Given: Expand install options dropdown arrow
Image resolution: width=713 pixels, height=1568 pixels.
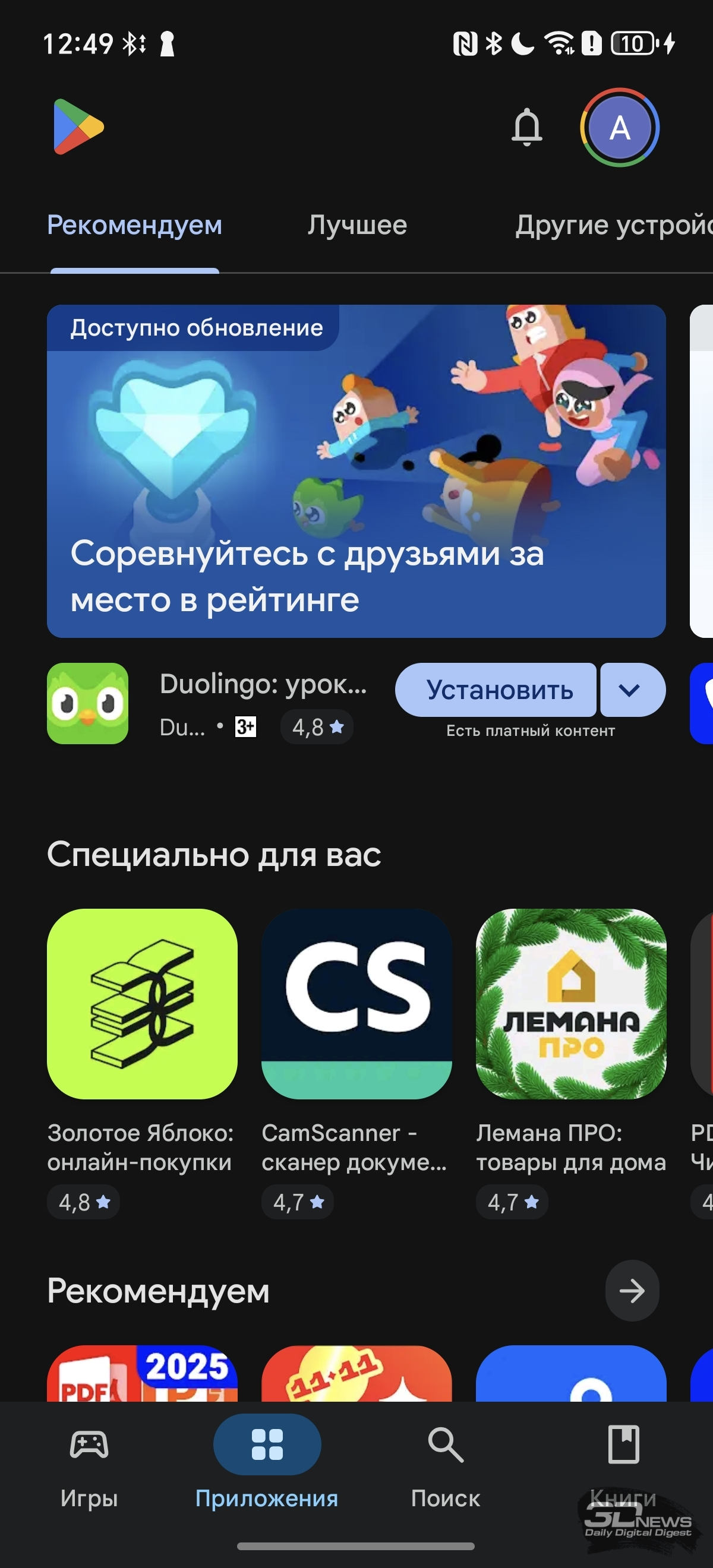Looking at the screenshot, I should click(x=631, y=690).
